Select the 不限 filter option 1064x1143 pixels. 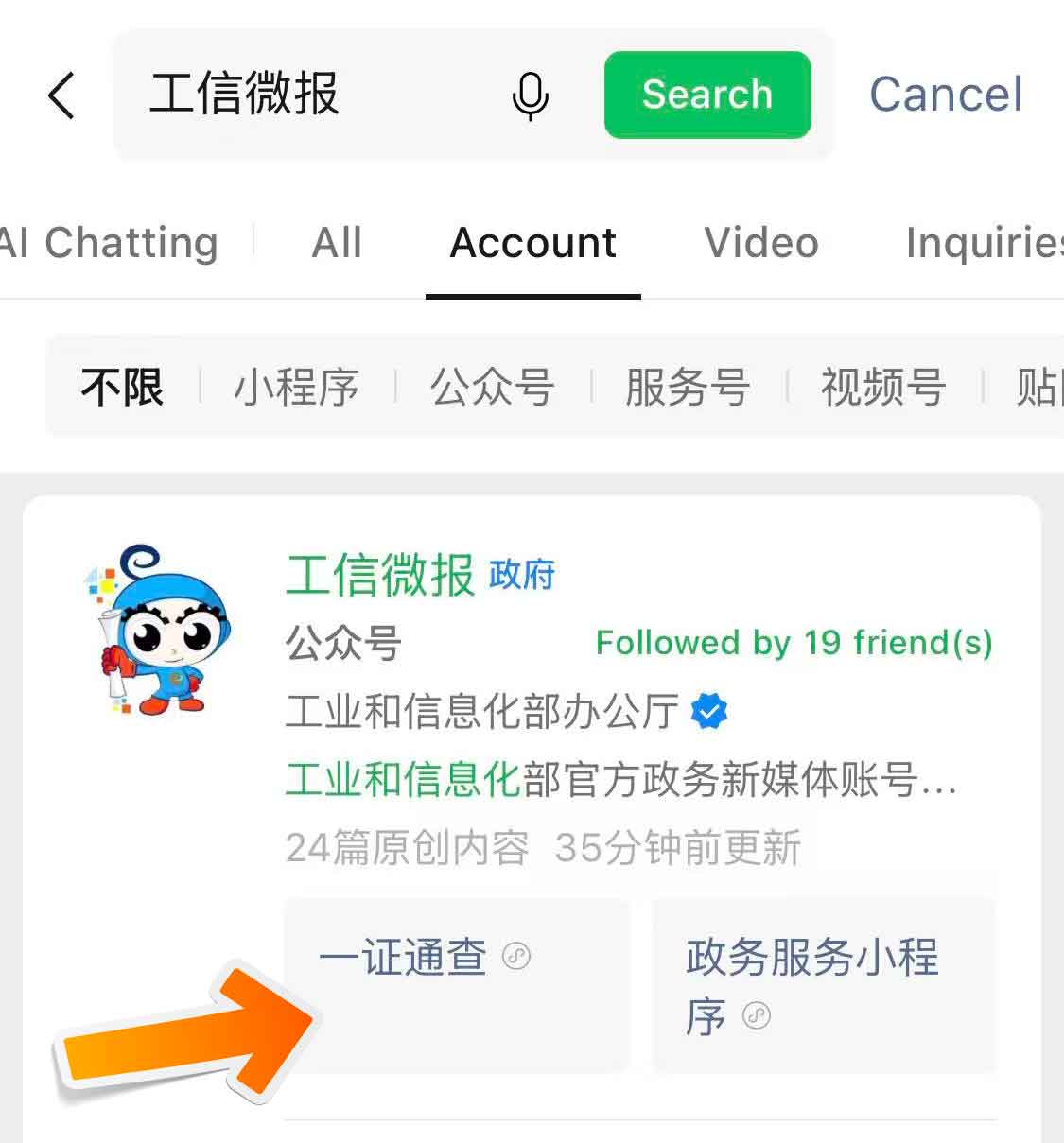[x=121, y=387]
